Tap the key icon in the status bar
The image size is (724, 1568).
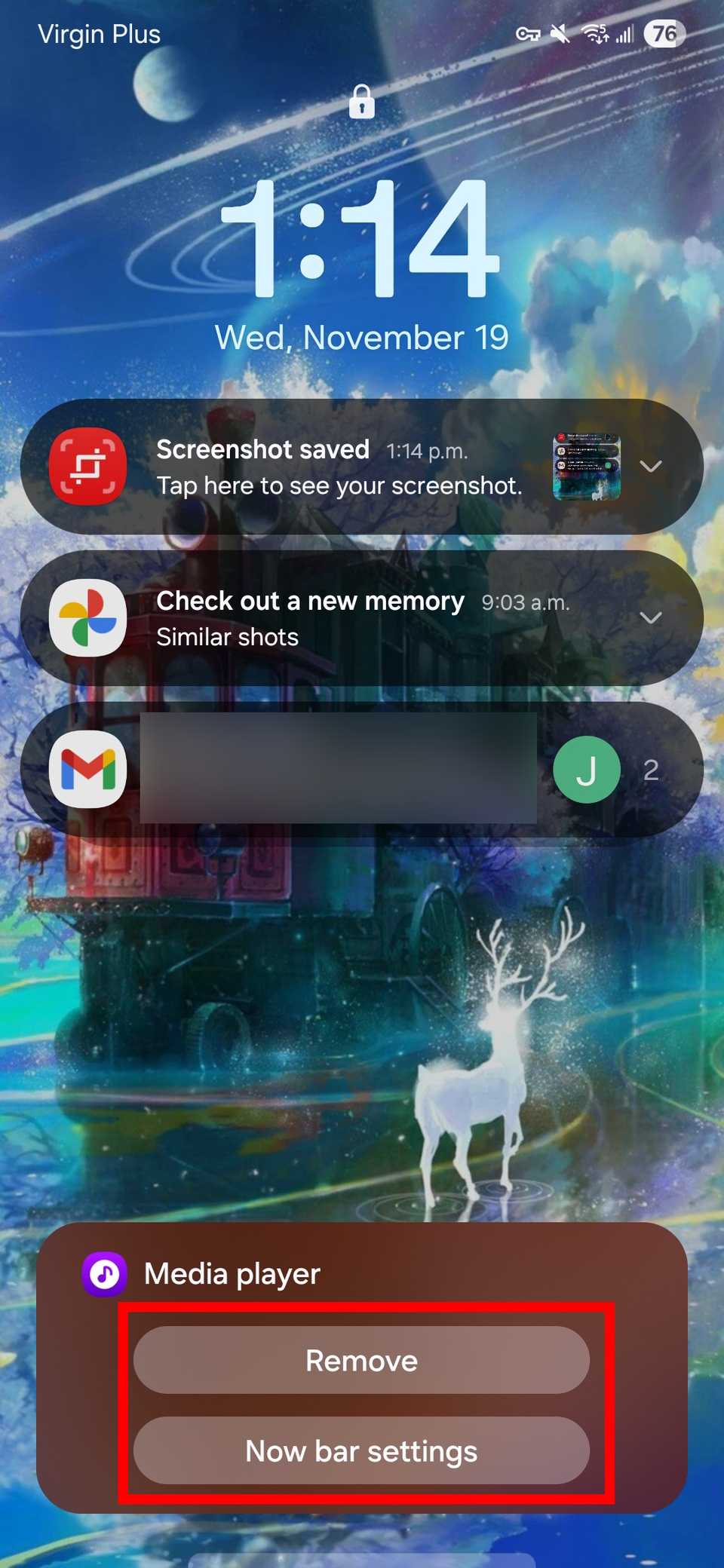[x=528, y=34]
